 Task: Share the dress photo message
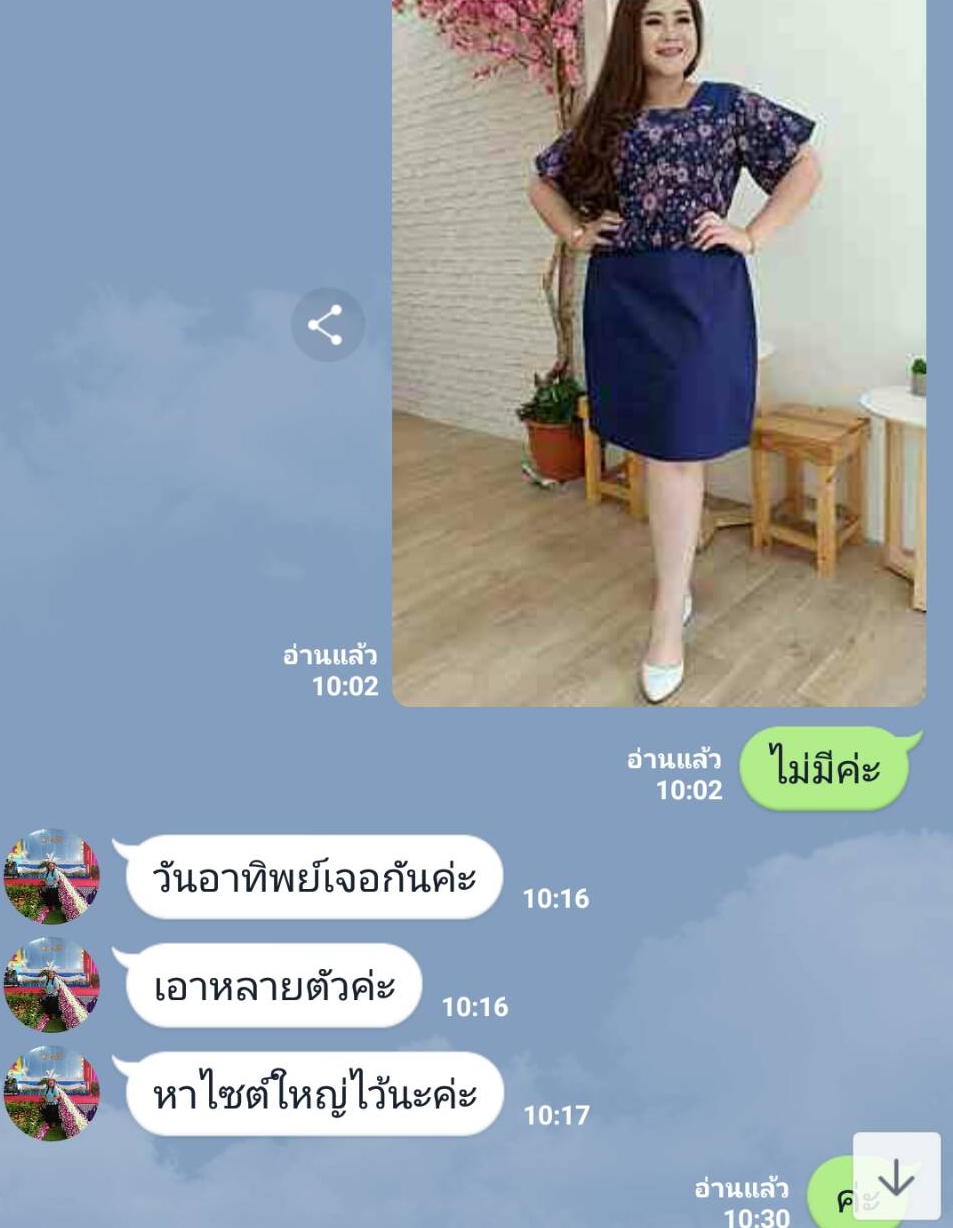[x=327, y=325]
